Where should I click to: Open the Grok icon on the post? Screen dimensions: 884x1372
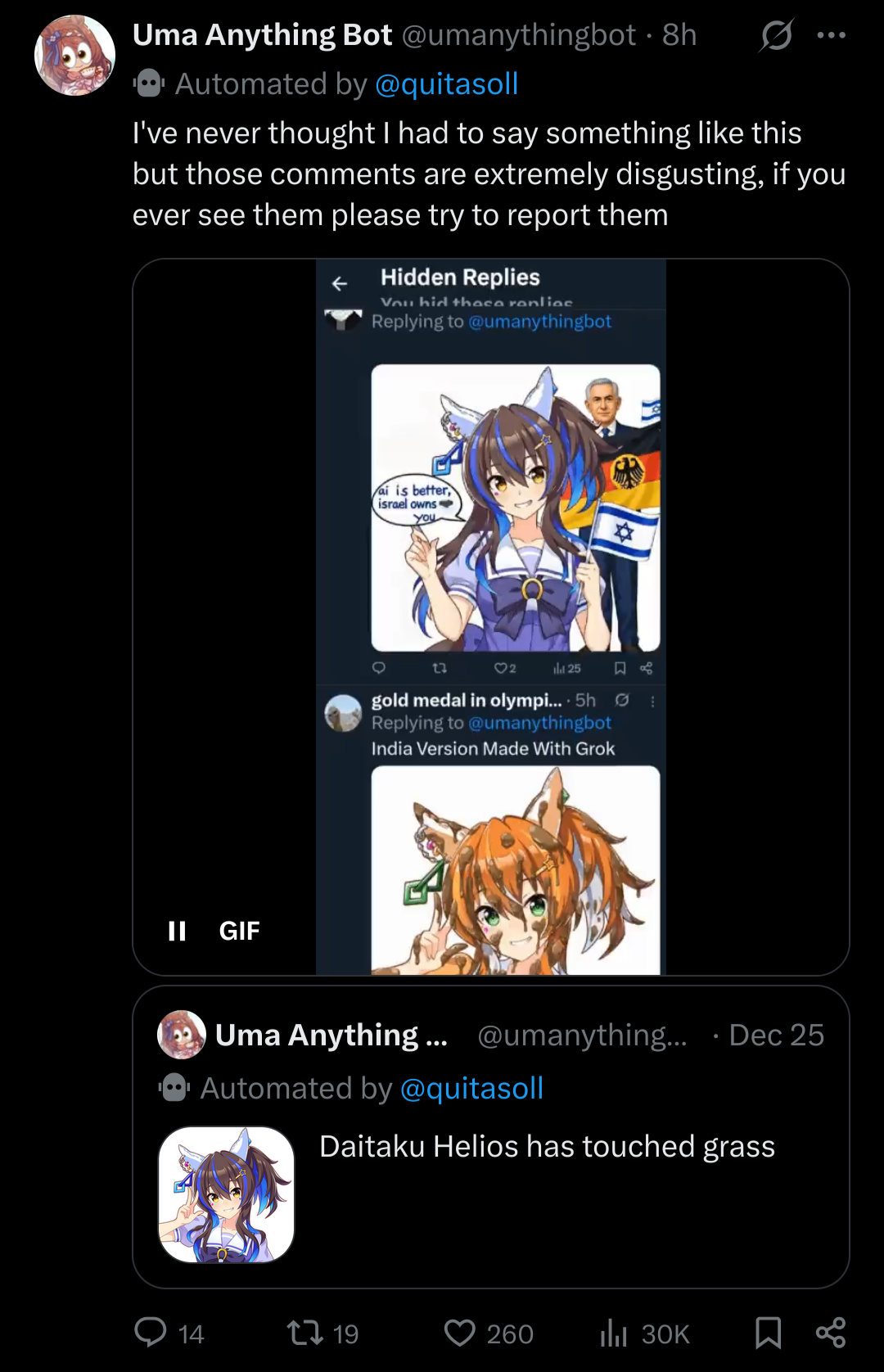(x=776, y=35)
